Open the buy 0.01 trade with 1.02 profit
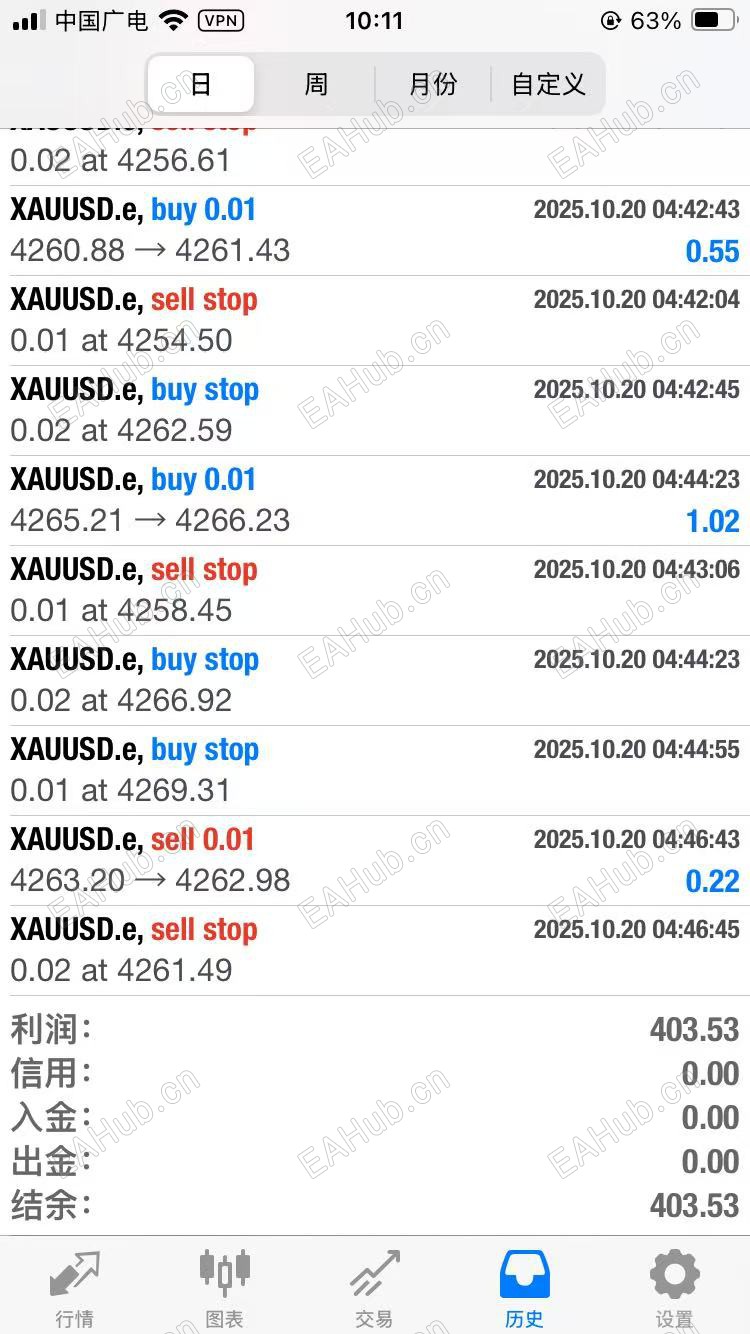 (x=375, y=501)
